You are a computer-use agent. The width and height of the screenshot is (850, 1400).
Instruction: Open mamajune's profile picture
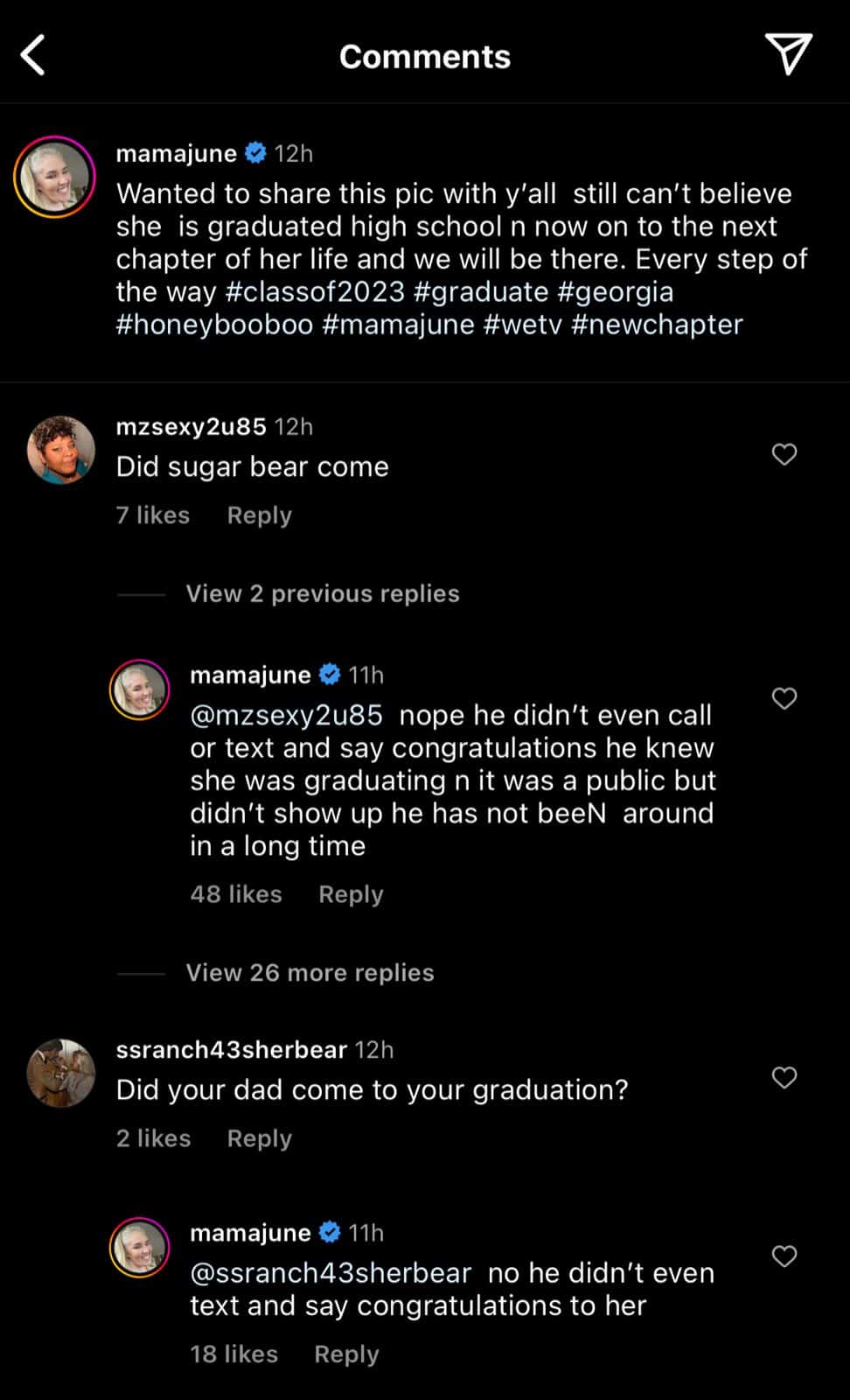53,175
